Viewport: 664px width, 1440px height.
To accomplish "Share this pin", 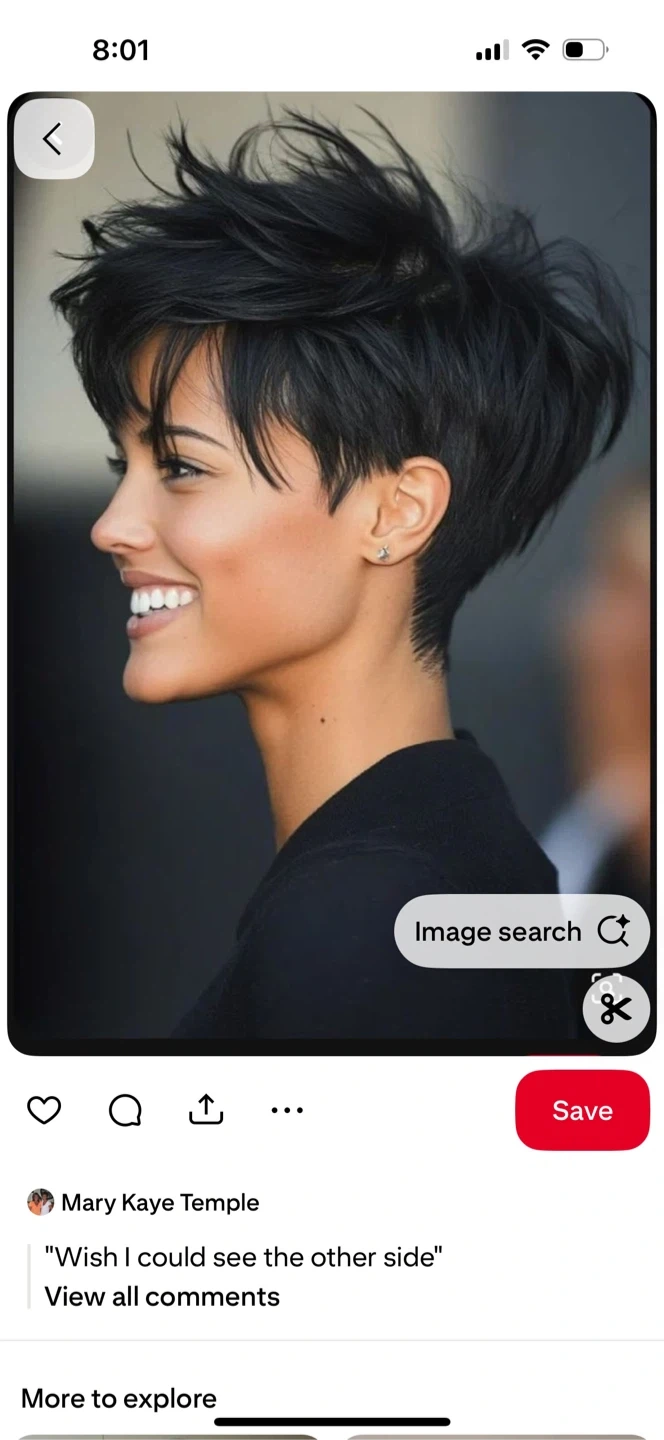I will (x=206, y=1110).
